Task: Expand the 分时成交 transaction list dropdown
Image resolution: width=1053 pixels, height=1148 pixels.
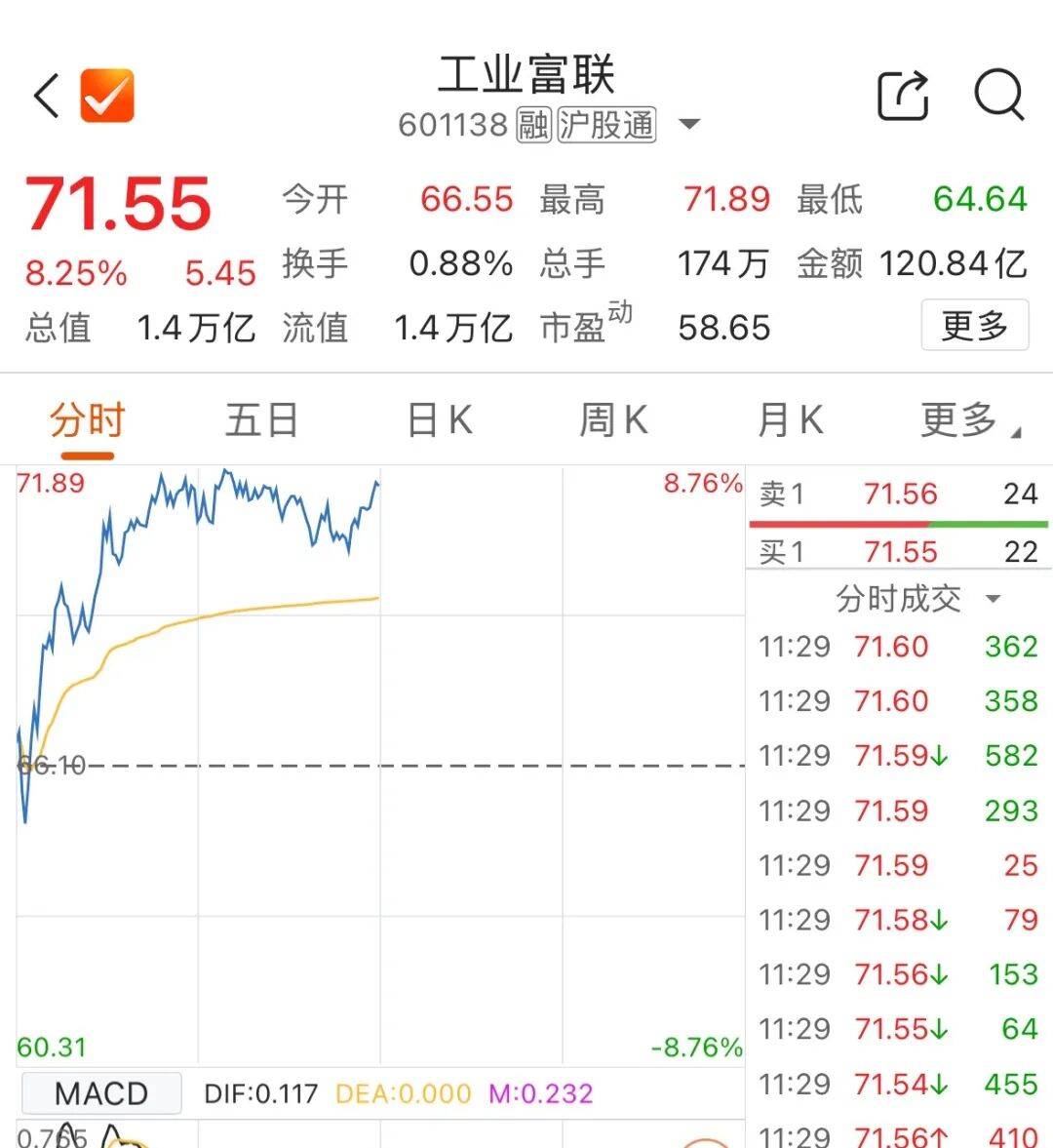Action: (x=994, y=600)
